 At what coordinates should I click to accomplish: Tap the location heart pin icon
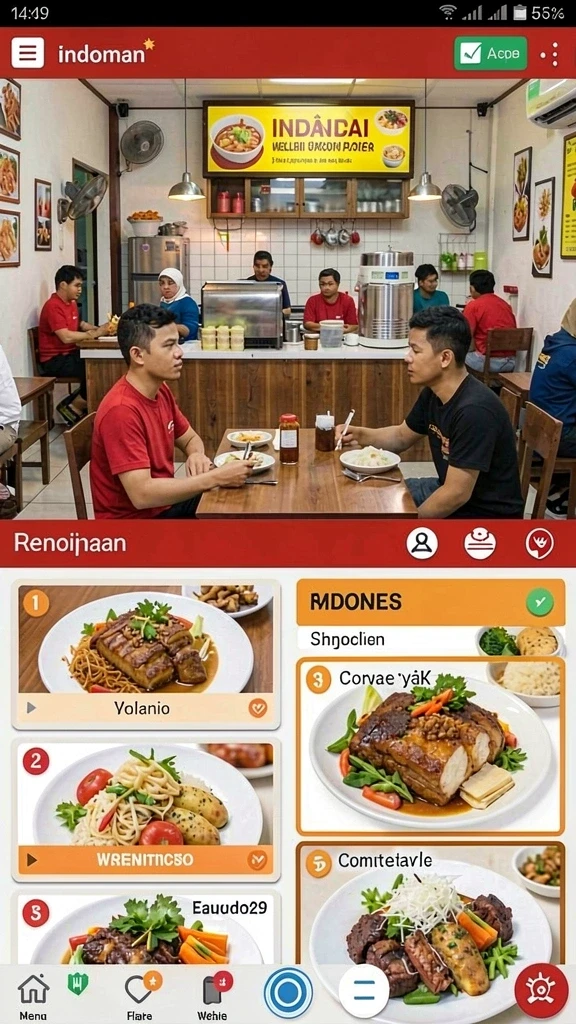(x=539, y=543)
